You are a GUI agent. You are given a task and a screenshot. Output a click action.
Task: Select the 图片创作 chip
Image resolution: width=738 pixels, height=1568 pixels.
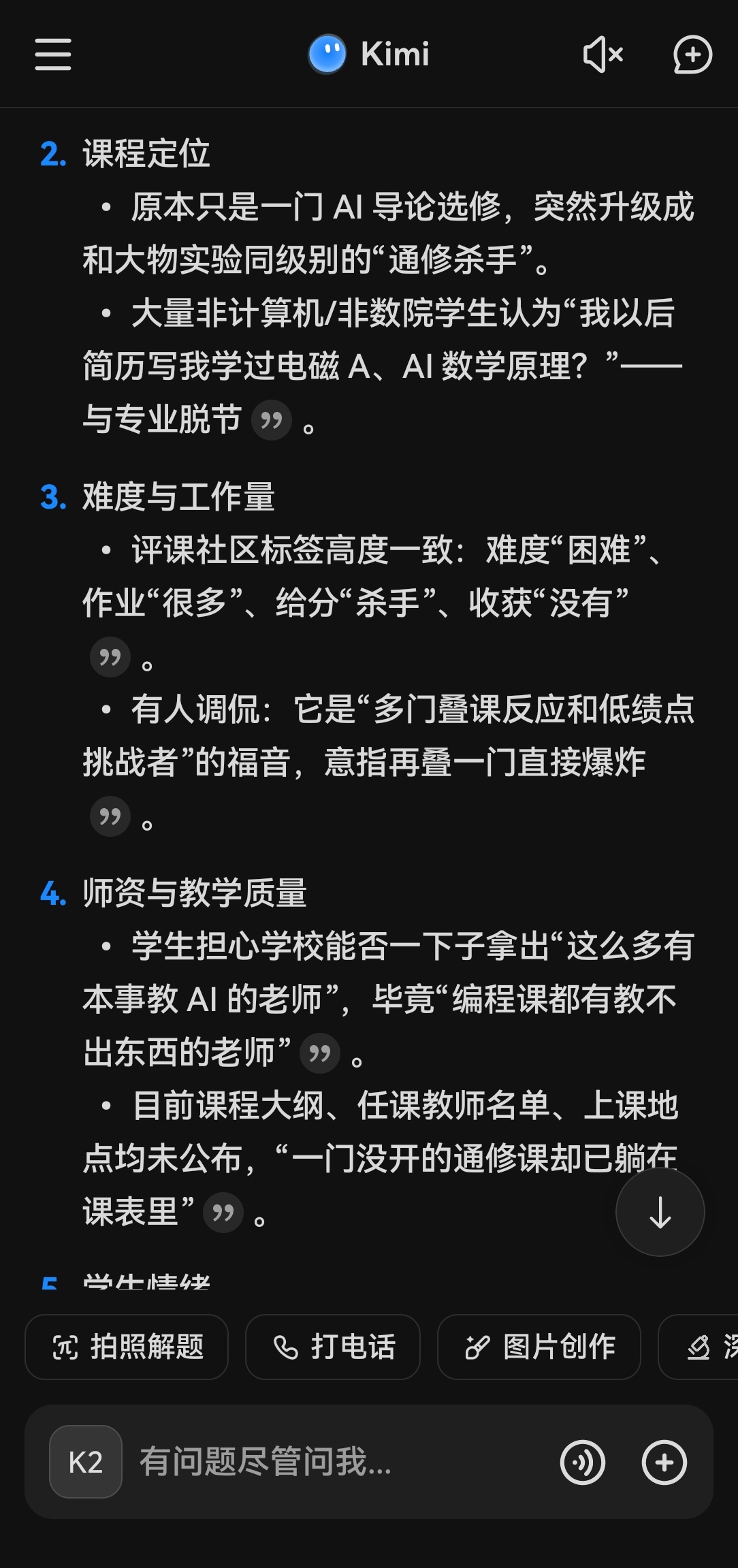(539, 1347)
